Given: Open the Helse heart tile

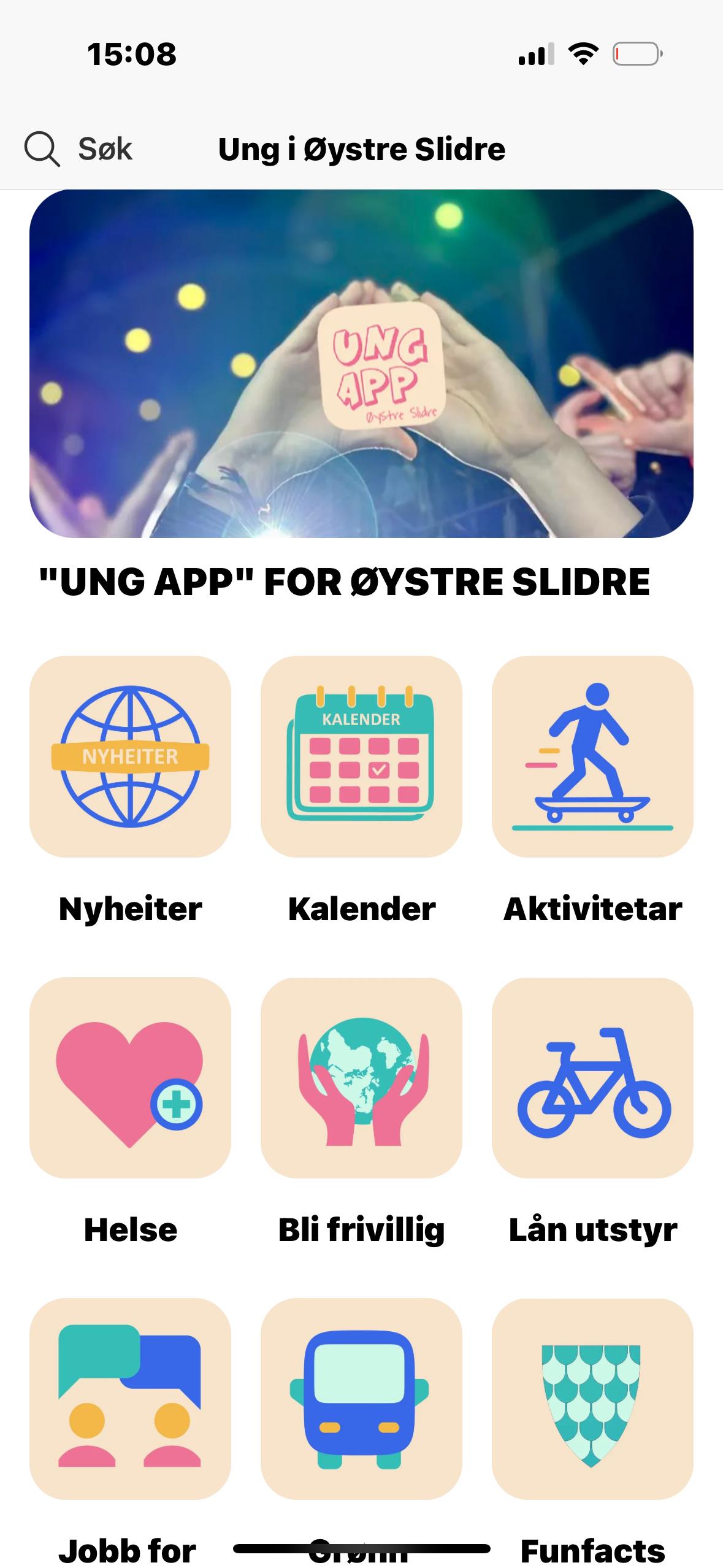Looking at the screenshot, I should tap(130, 1078).
